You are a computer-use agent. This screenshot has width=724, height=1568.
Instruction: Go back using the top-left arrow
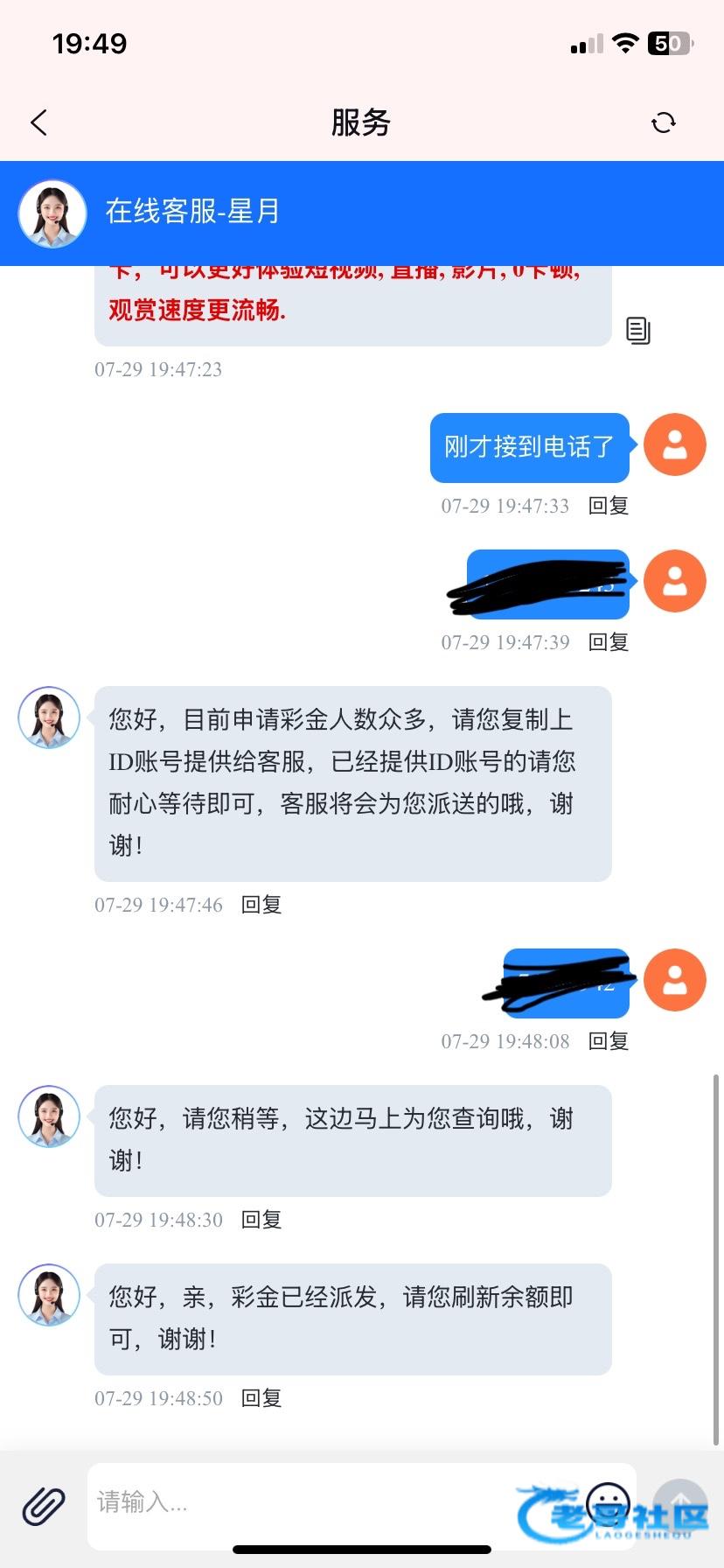(x=38, y=122)
